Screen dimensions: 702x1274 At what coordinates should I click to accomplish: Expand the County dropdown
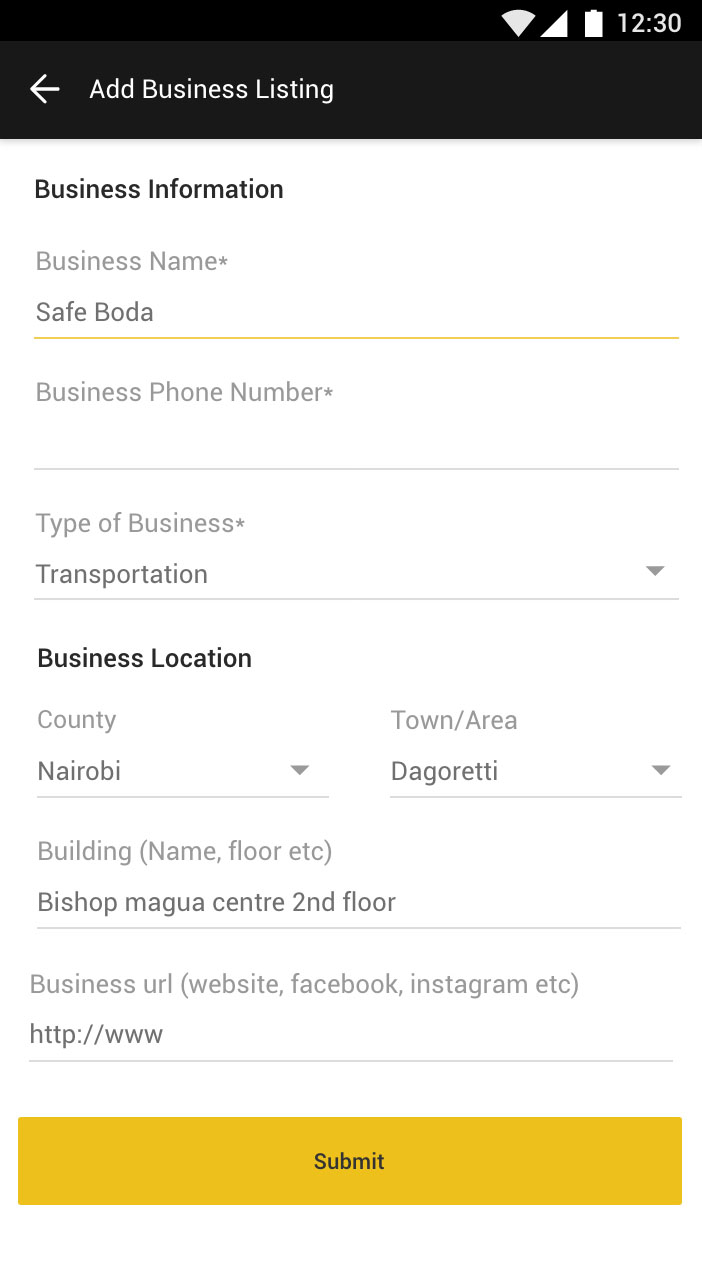[182, 771]
